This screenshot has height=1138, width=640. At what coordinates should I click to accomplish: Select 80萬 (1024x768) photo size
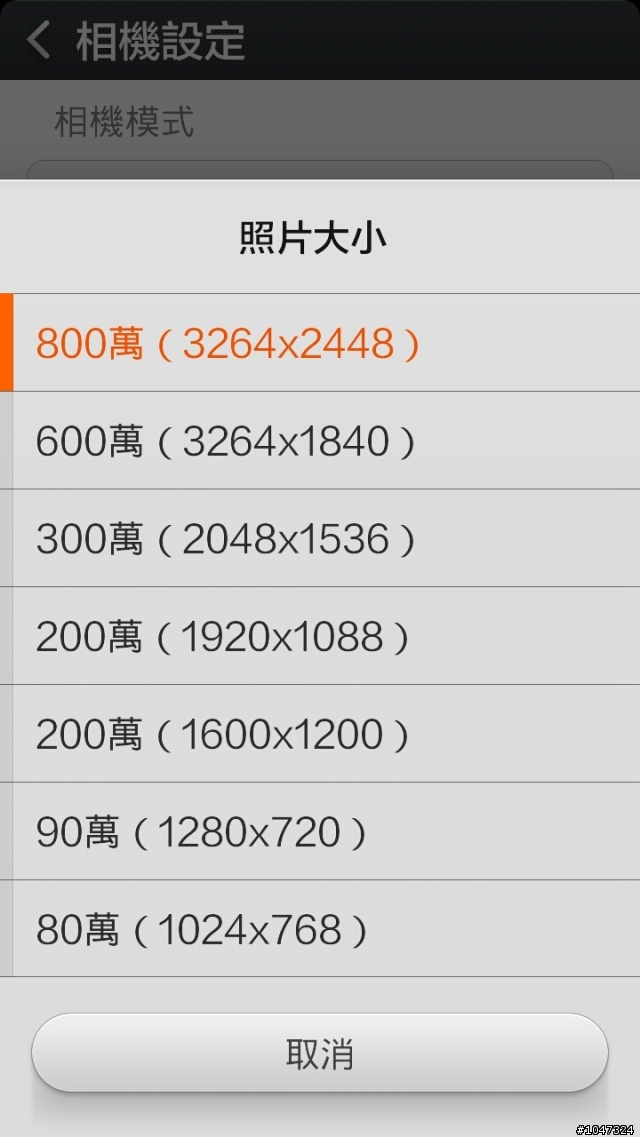320,929
